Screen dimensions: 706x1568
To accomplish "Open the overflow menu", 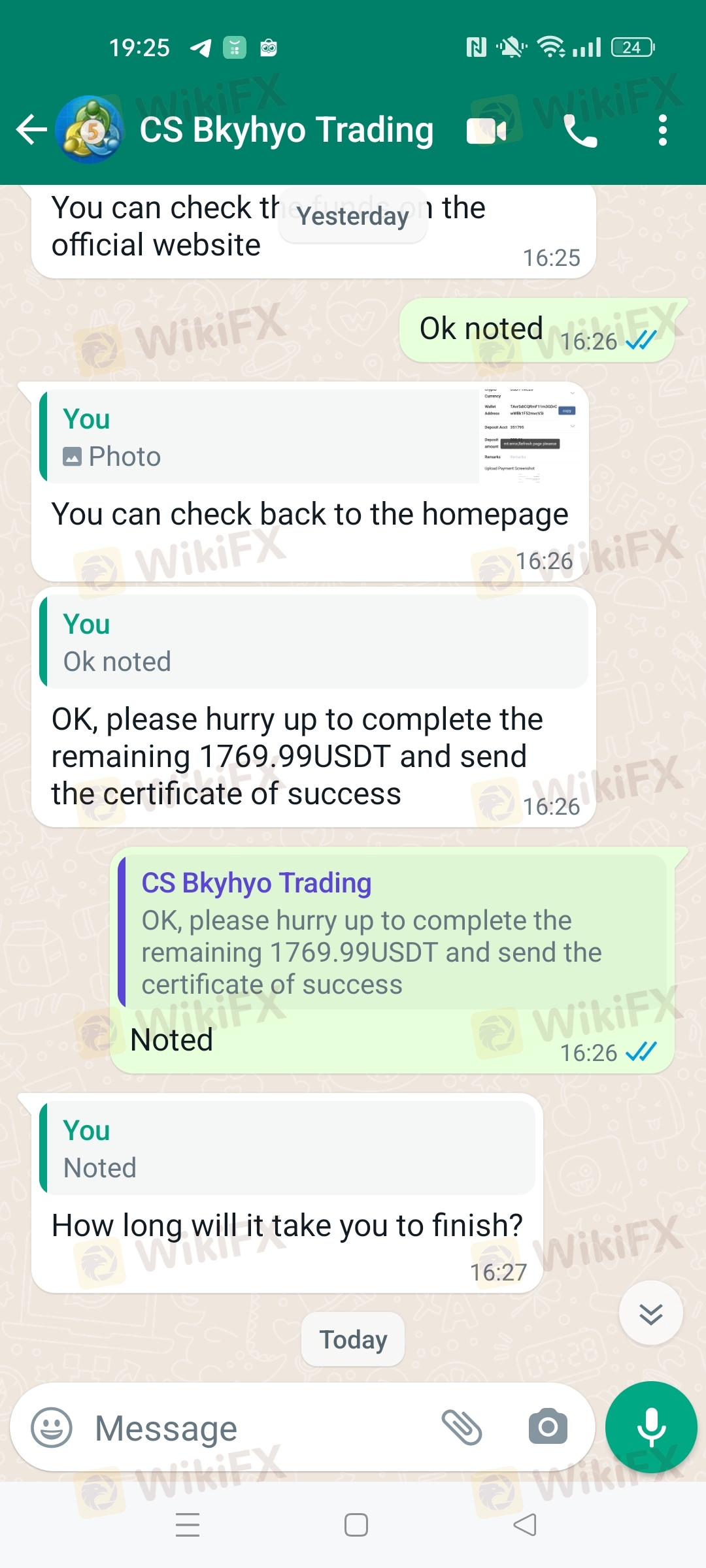I will pos(662,131).
